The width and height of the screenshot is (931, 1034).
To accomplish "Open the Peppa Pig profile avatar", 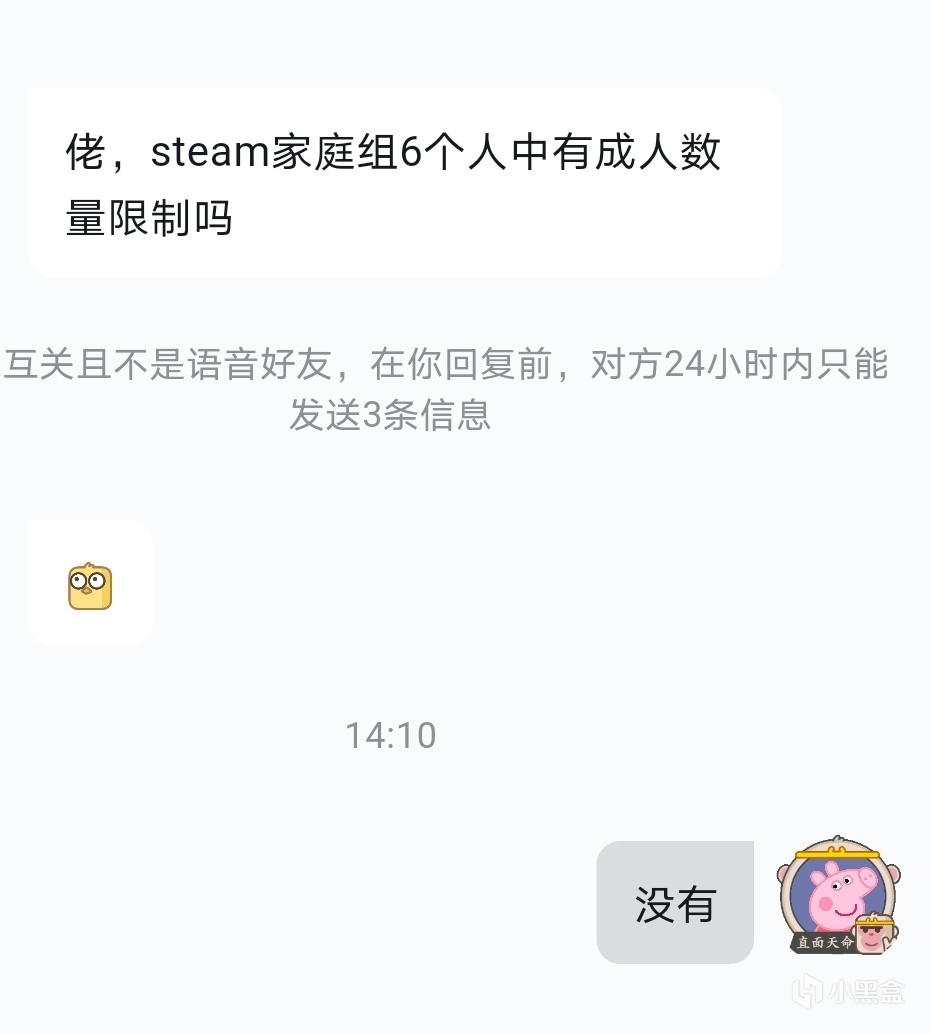I will click(838, 897).
